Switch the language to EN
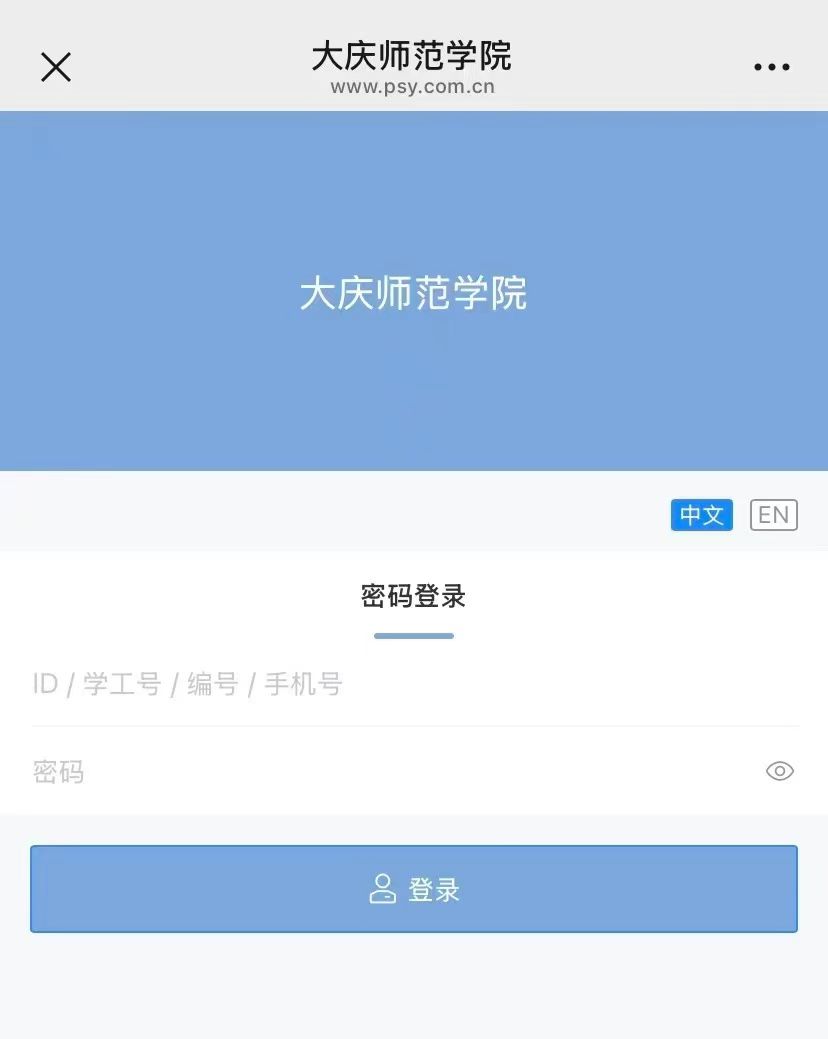 click(773, 515)
